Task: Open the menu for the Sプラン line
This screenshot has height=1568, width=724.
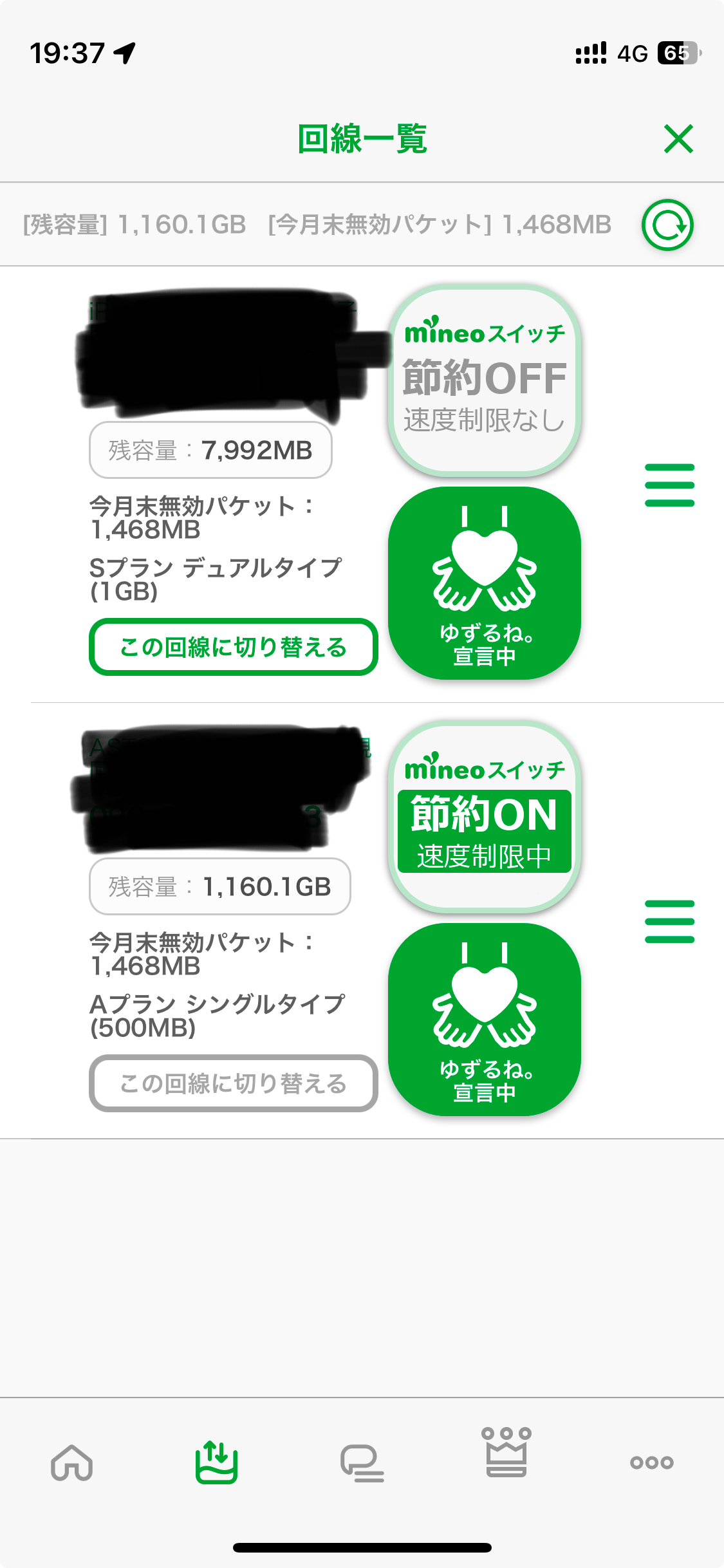Action: [x=669, y=485]
